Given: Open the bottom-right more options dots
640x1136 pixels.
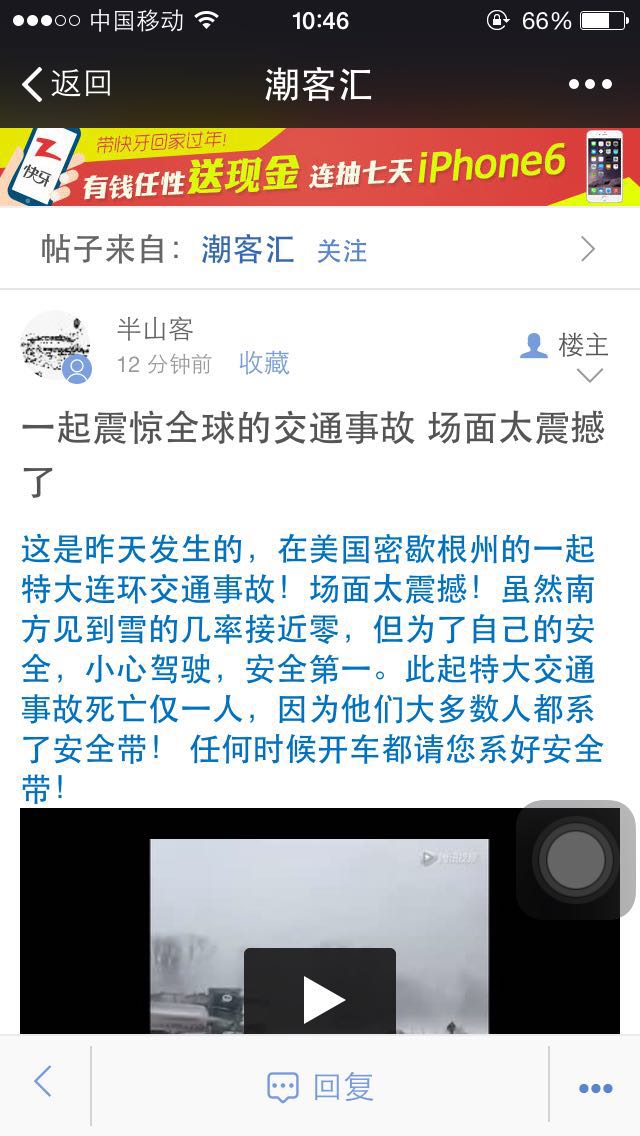Looking at the screenshot, I should pos(595,1088).
